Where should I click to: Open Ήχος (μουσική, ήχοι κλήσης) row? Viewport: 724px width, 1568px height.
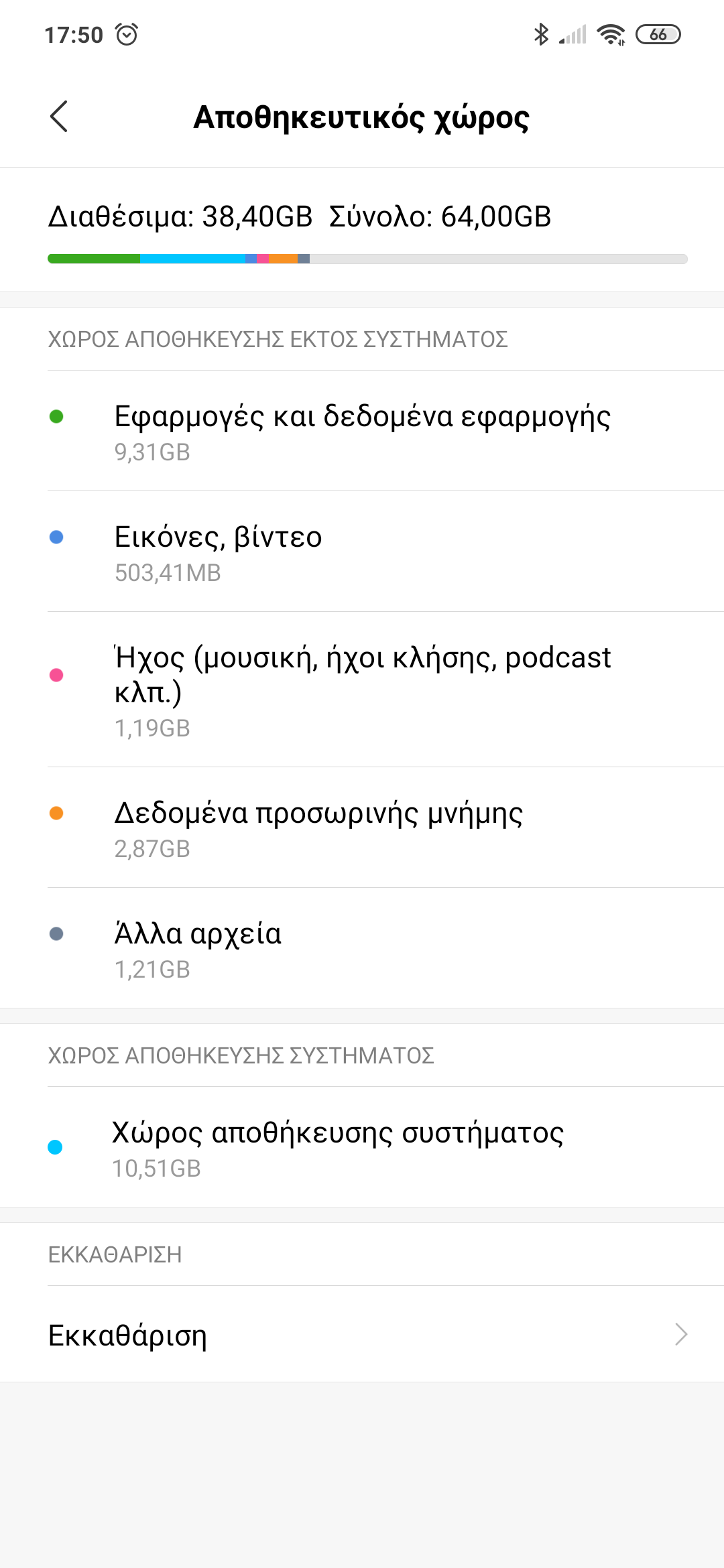click(x=362, y=690)
